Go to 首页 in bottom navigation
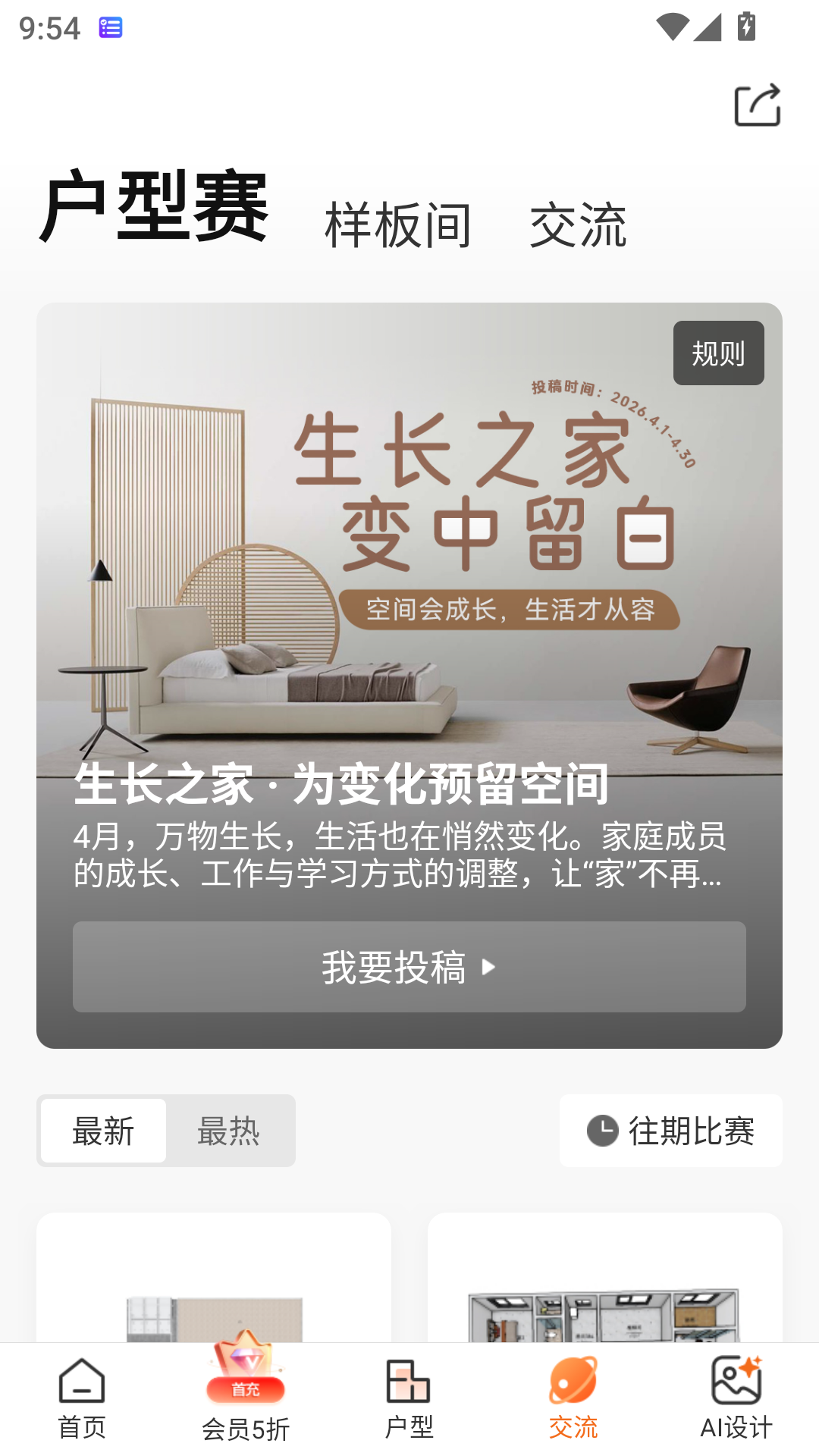The image size is (819, 1456). [82, 1399]
